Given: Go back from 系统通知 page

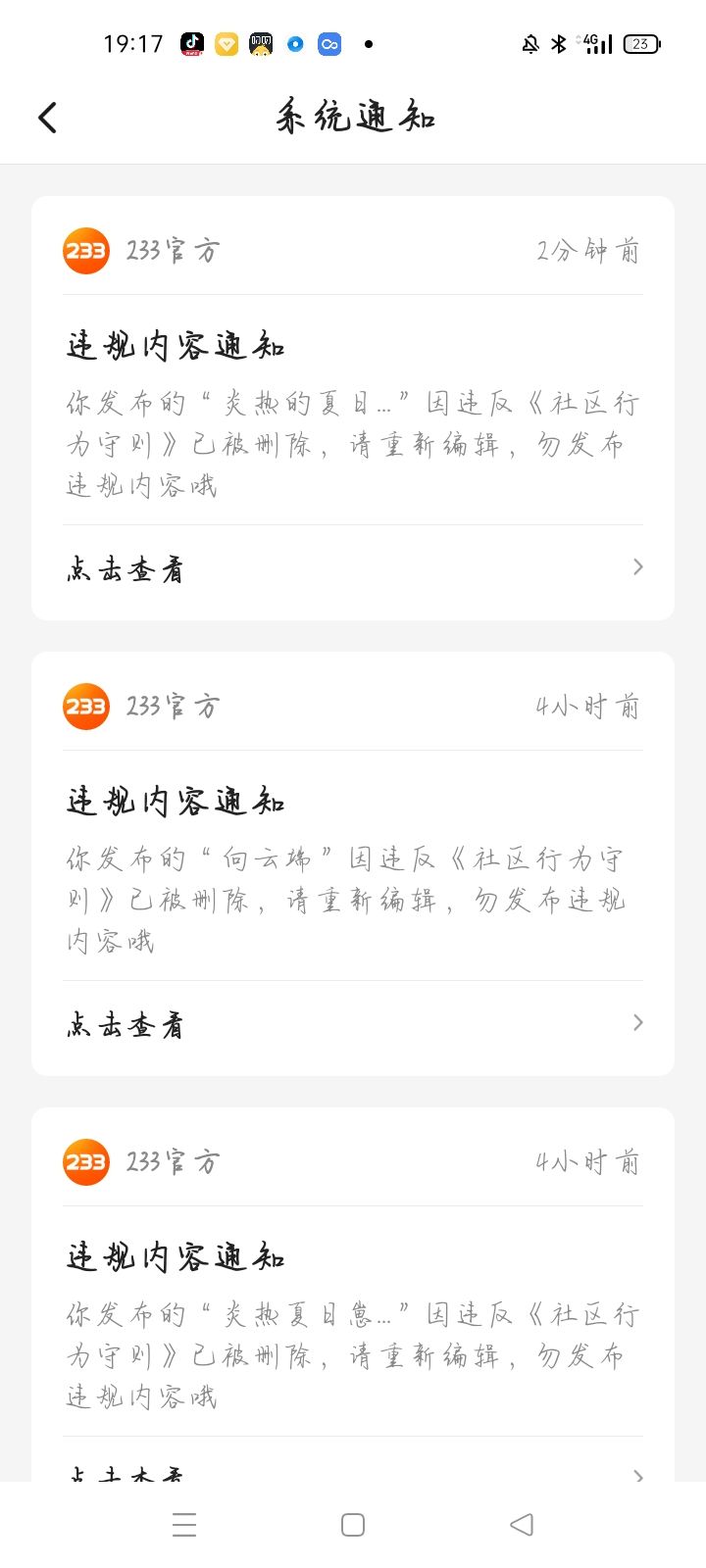Looking at the screenshot, I should pyautogui.click(x=47, y=118).
